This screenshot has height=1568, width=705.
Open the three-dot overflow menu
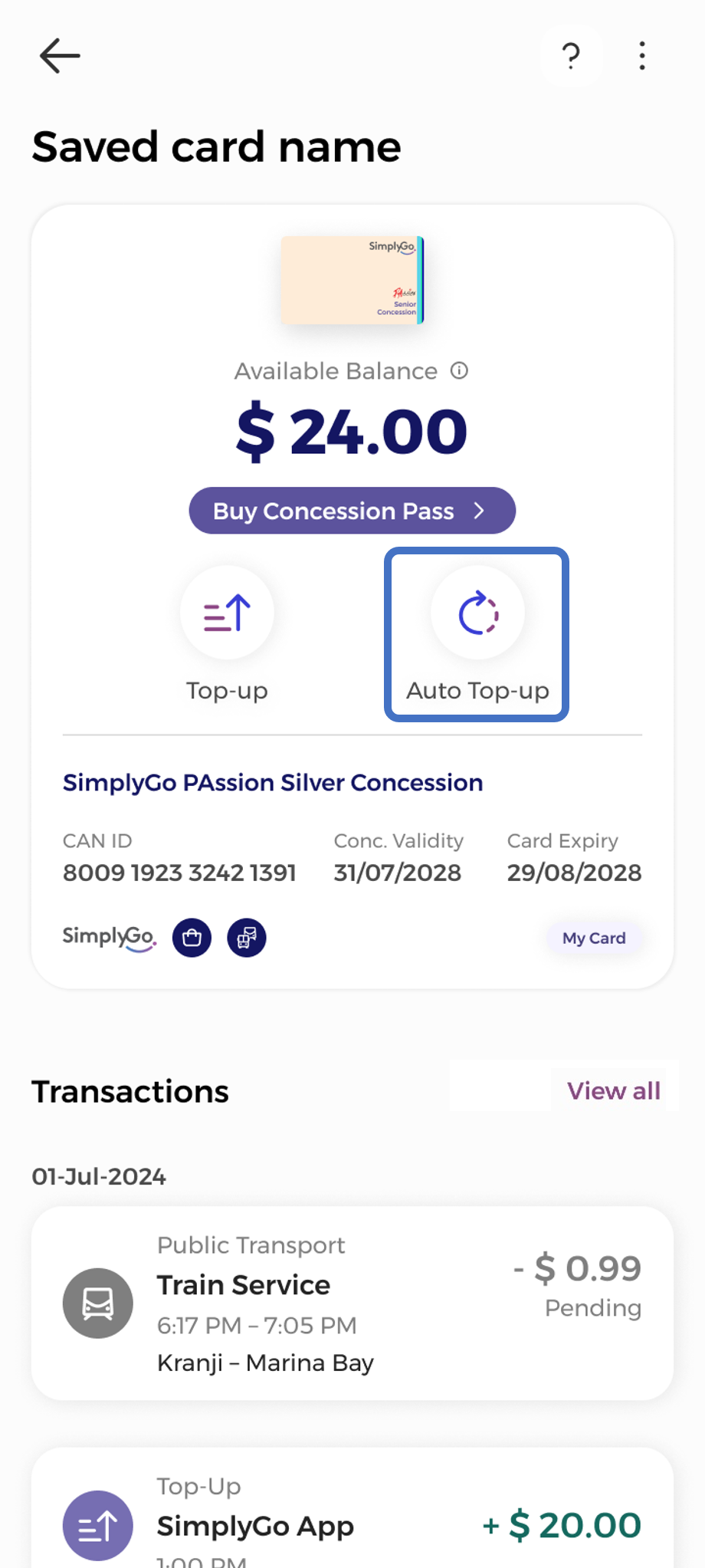(642, 56)
